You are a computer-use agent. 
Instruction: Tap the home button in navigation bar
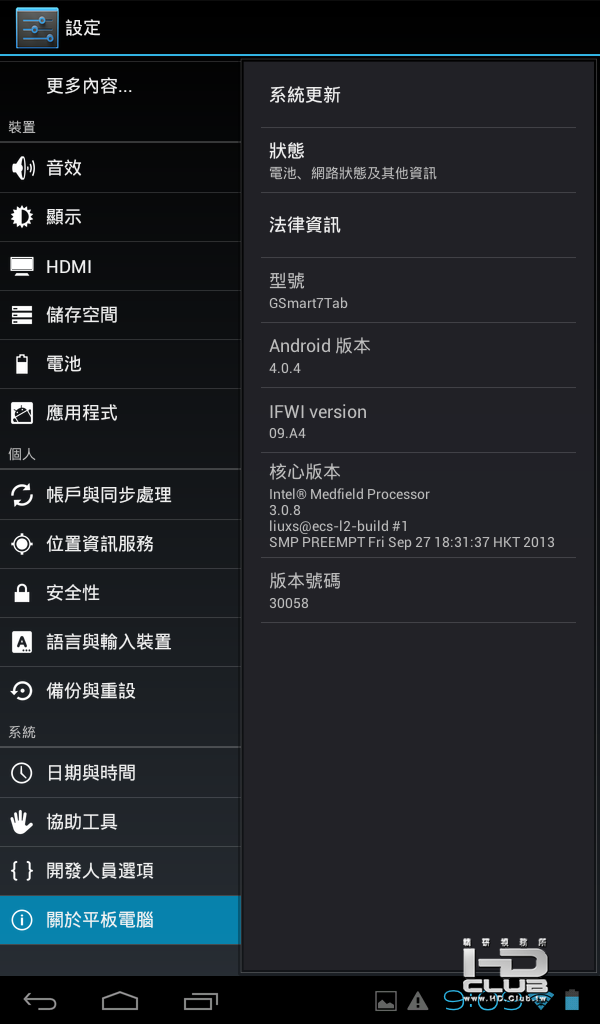[120, 1000]
